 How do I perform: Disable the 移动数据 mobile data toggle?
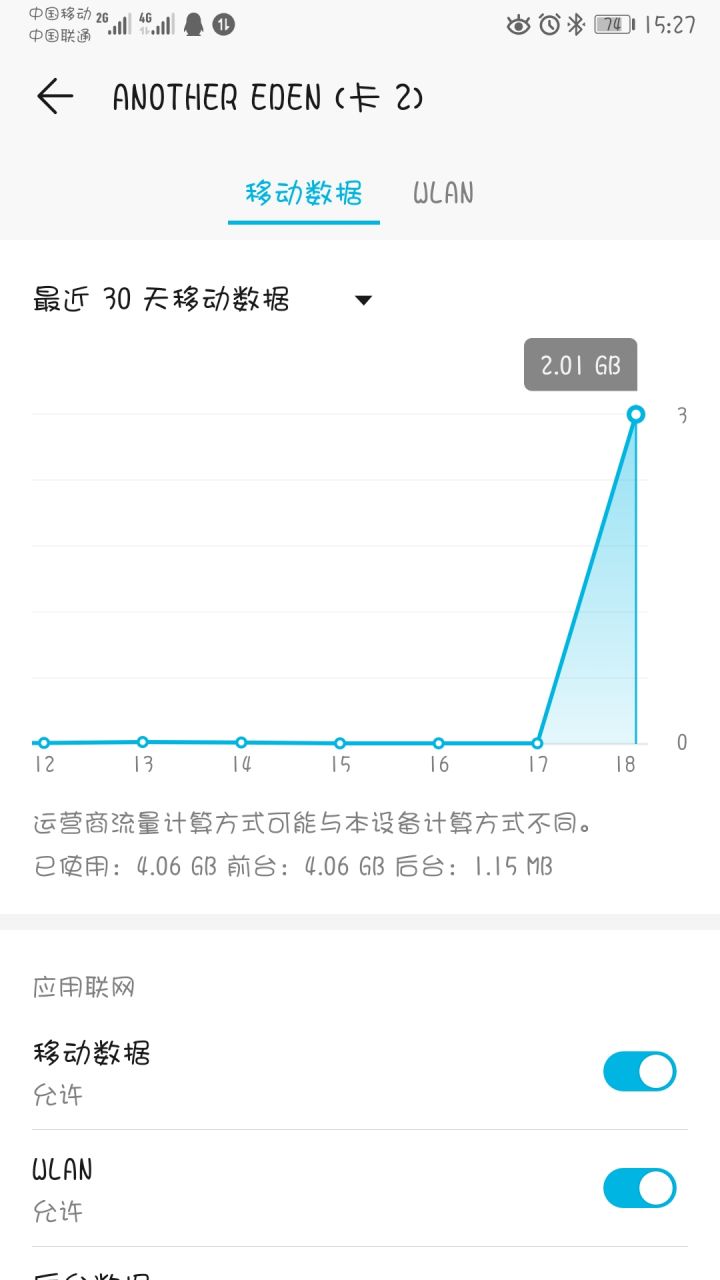640,1070
